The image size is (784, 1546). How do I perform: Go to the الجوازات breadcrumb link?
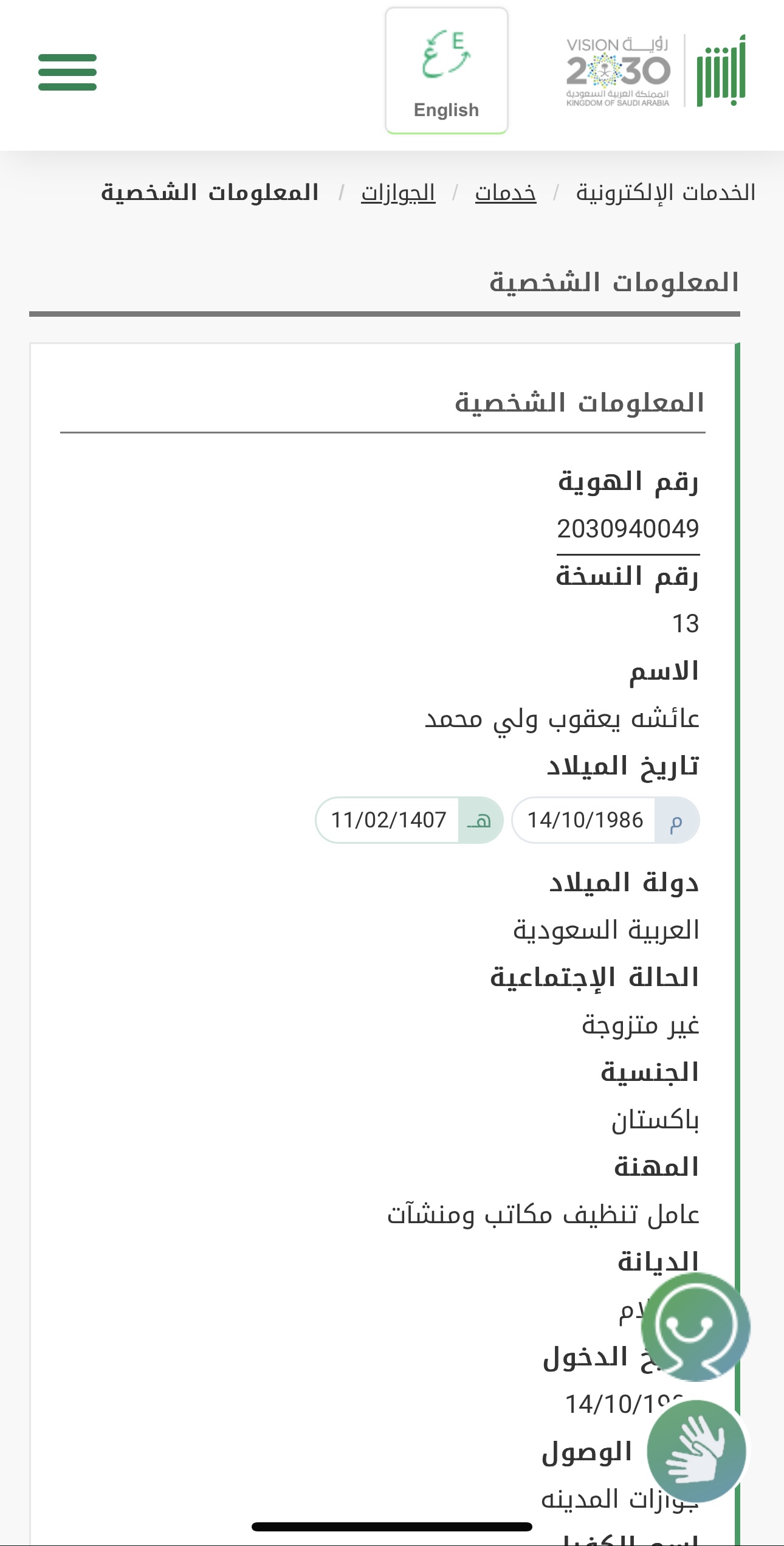pos(398,193)
